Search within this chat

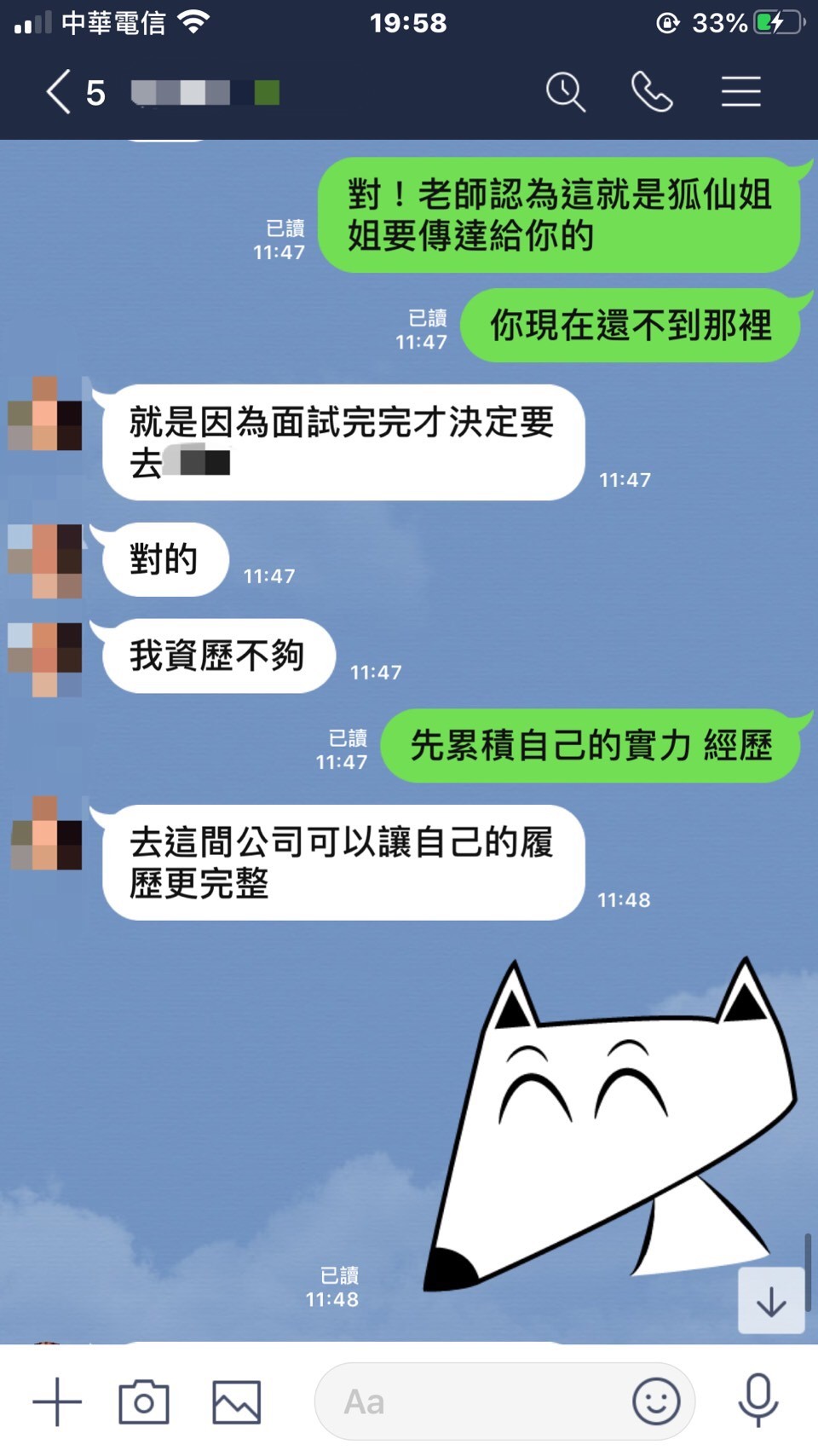pos(565,92)
